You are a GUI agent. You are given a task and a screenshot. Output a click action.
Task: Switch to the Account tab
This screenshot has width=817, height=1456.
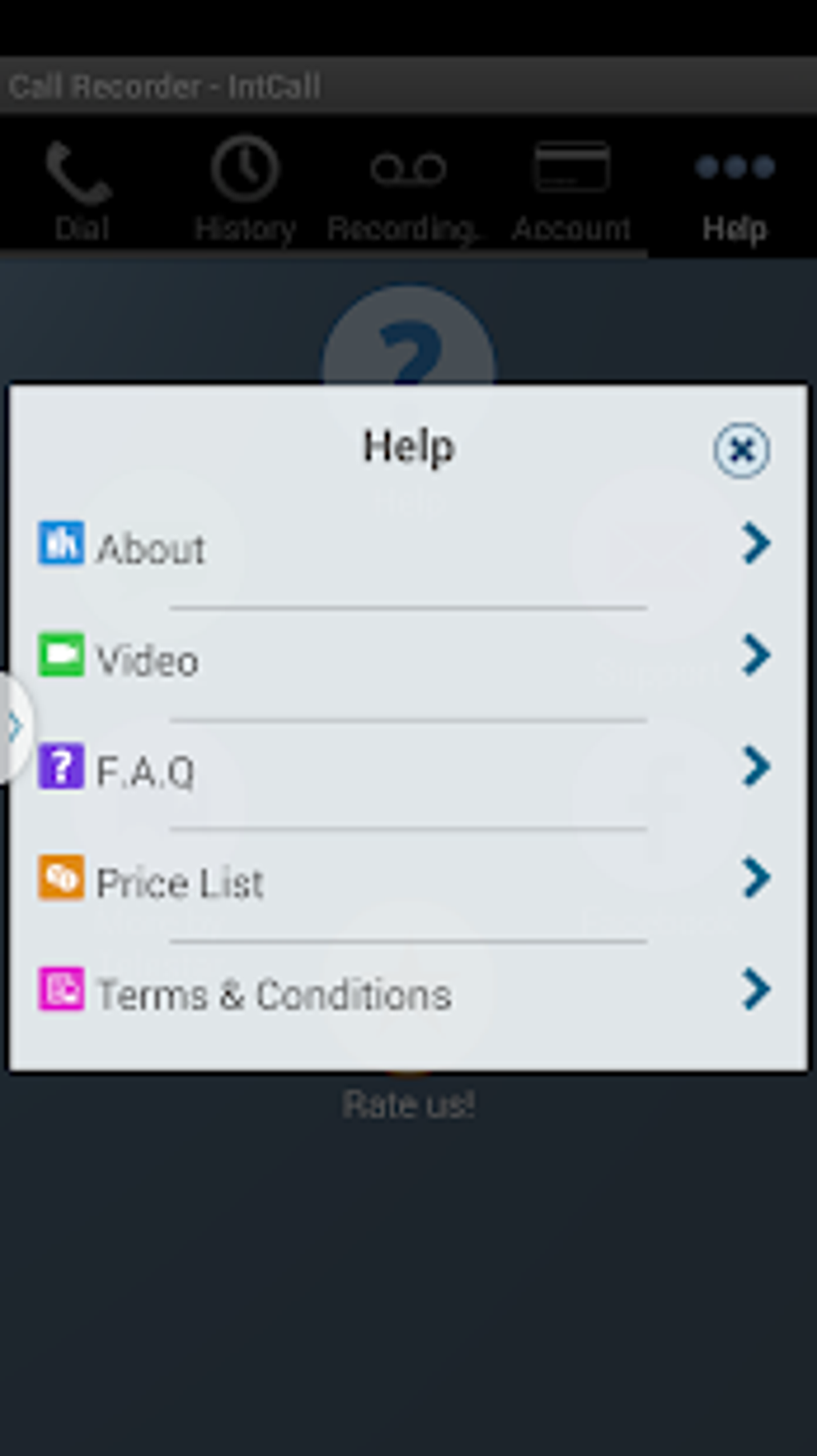tap(570, 192)
